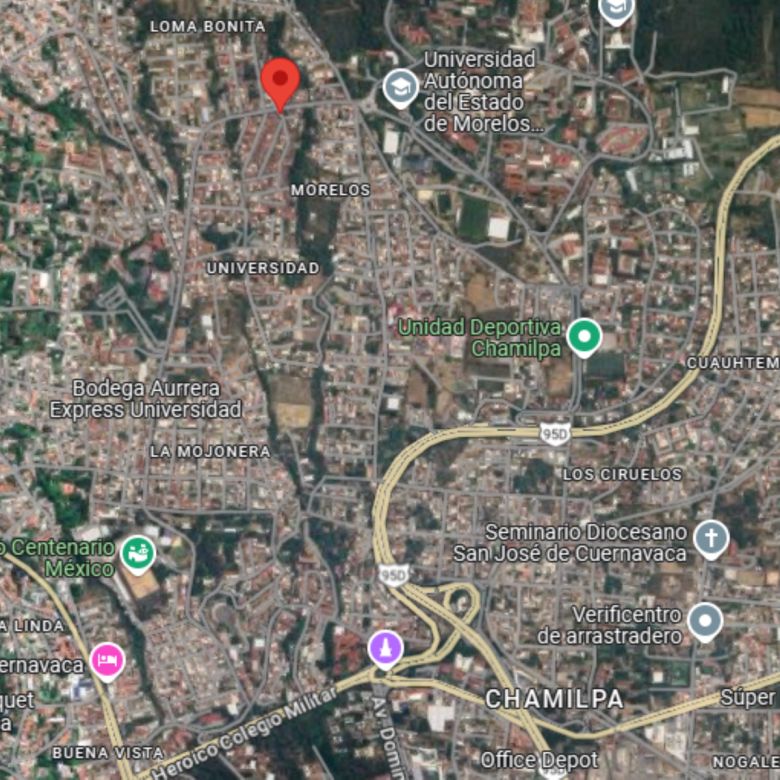This screenshot has height=780, width=780.
Task: Open the Office Depot place label
Action: click(x=539, y=760)
